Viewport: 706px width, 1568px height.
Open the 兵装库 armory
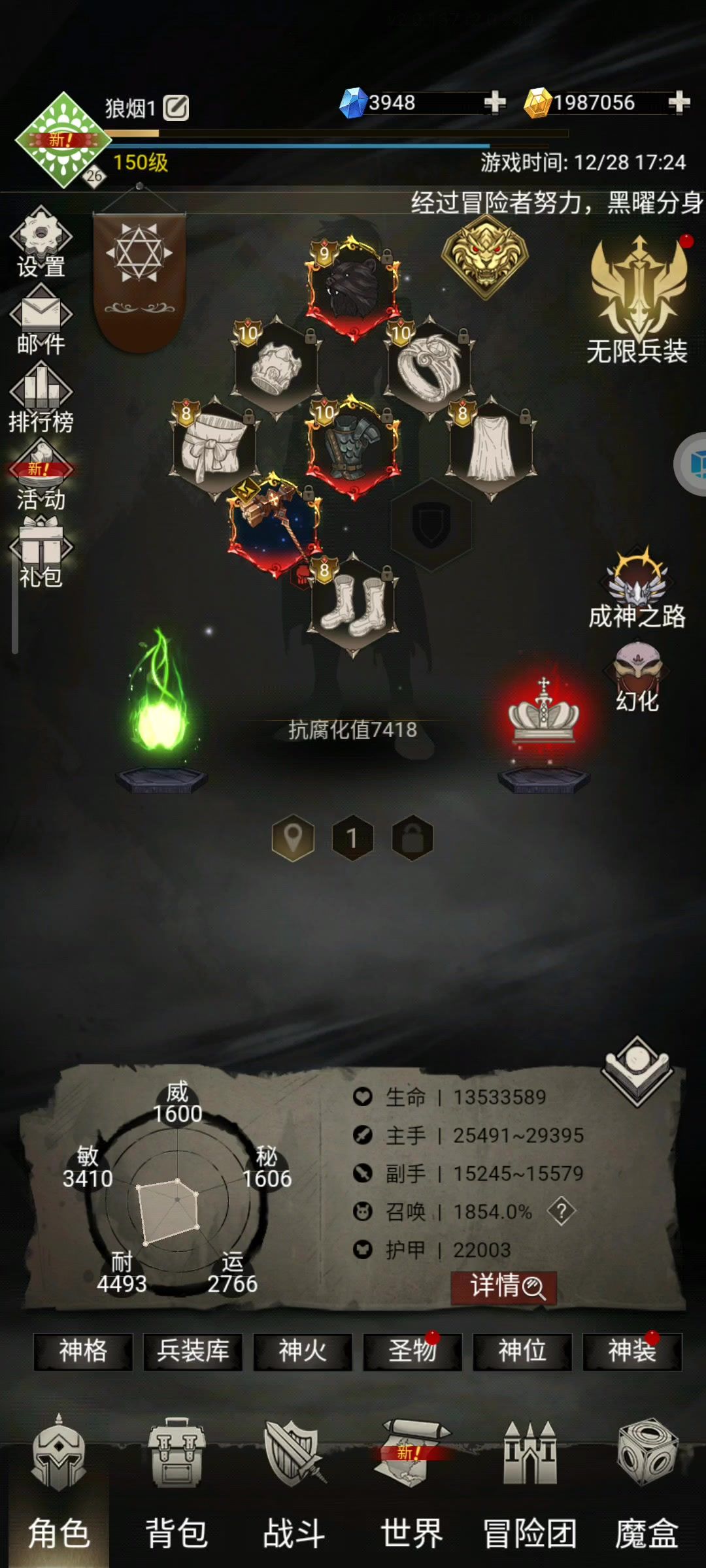pyautogui.click(x=193, y=1351)
